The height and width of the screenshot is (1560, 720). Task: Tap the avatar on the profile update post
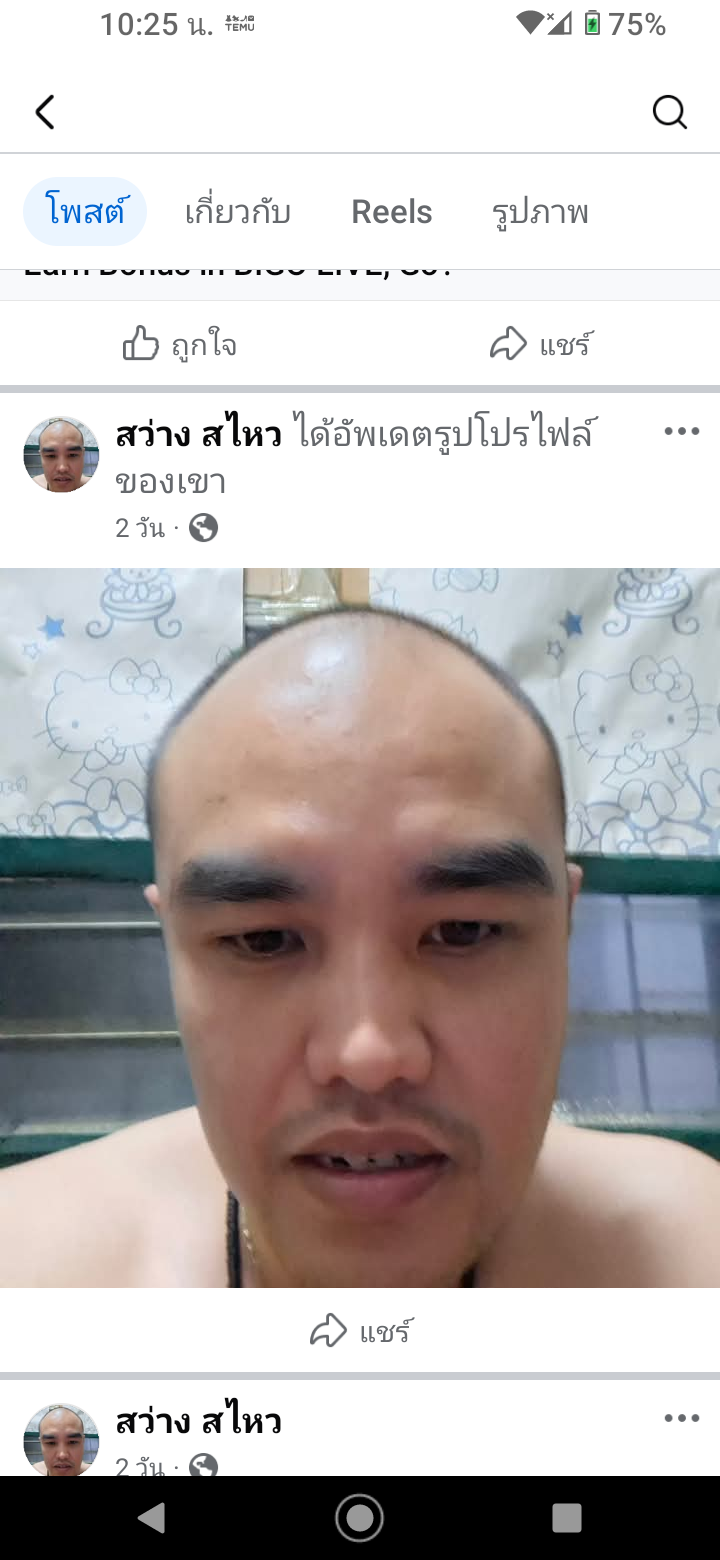pyautogui.click(x=61, y=455)
